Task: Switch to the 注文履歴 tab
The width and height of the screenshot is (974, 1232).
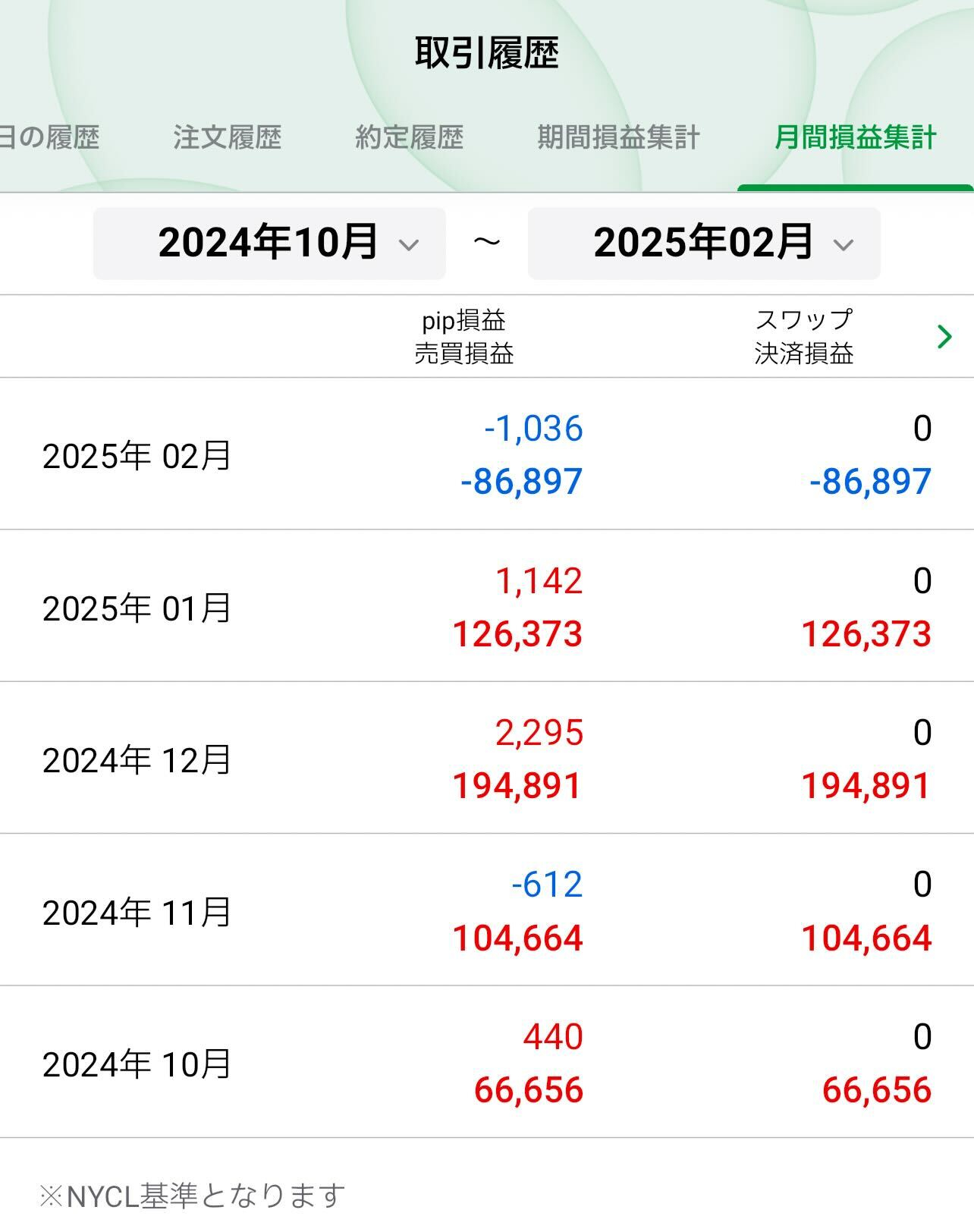Action: pos(227,137)
